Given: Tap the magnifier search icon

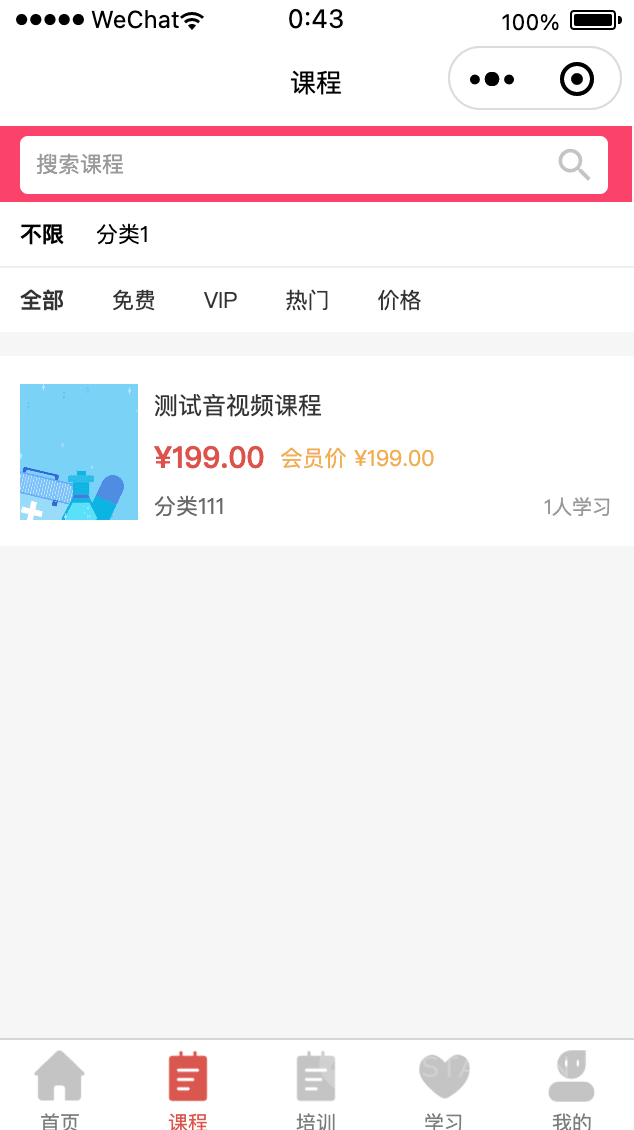Looking at the screenshot, I should pyautogui.click(x=574, y=165).
